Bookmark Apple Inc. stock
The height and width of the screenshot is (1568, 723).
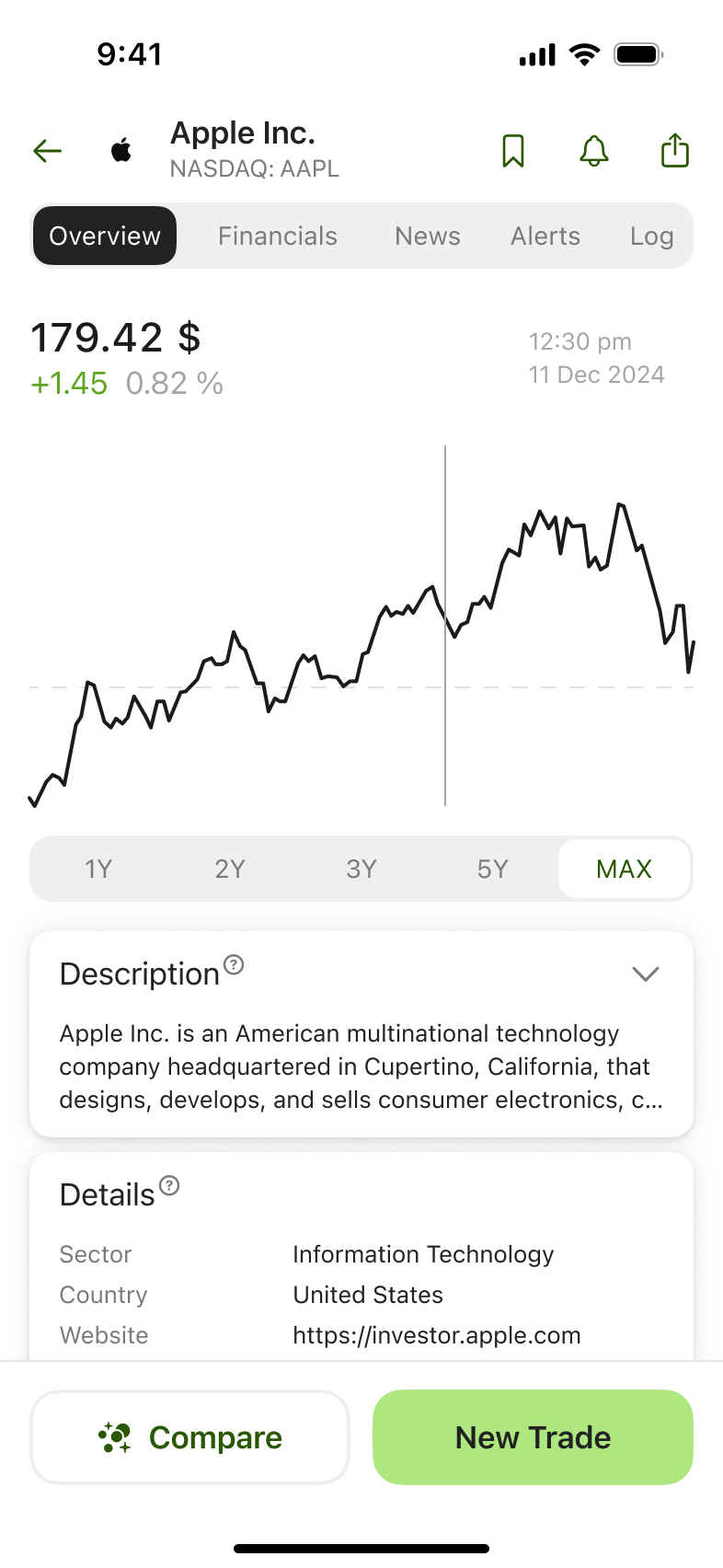point(513,151)
